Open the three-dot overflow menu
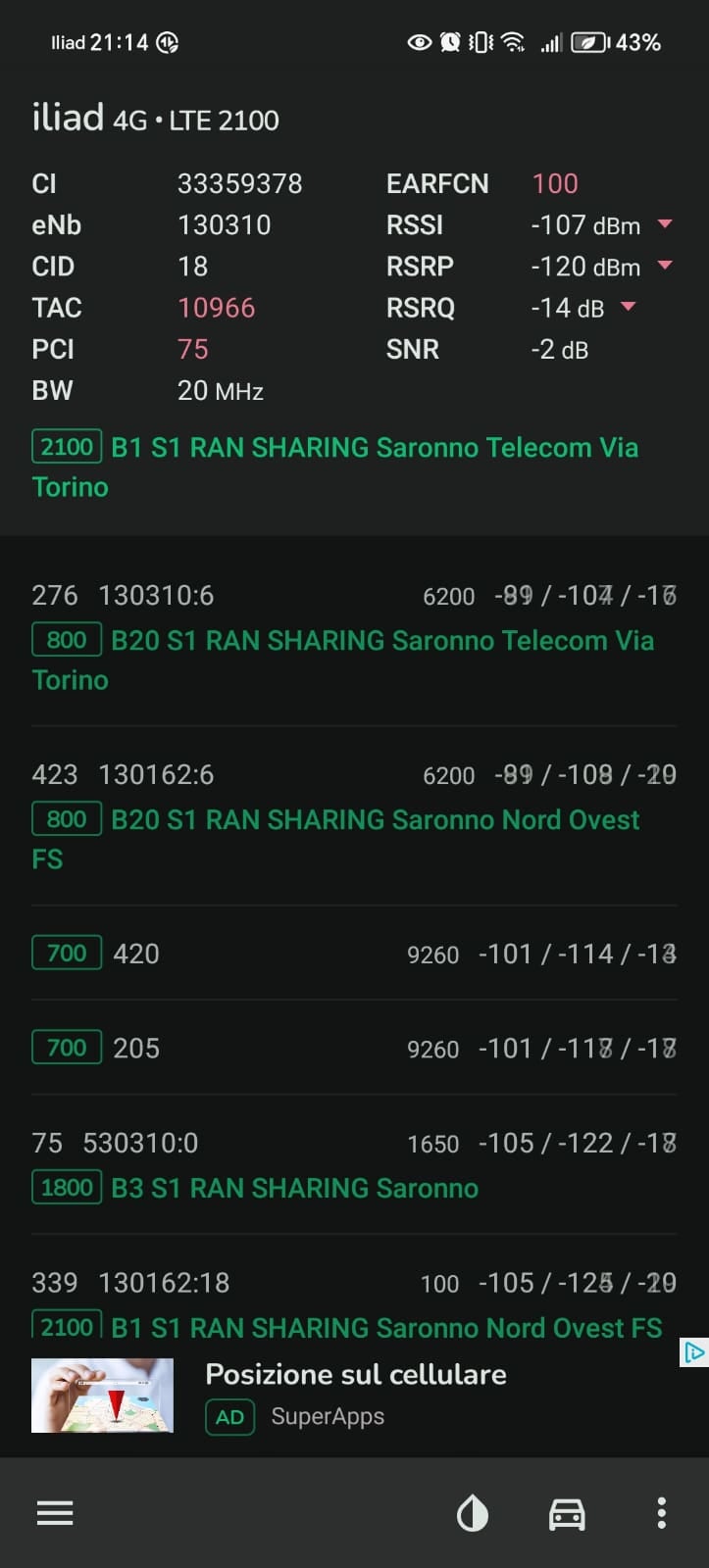This screenshot has height=1568, width=709. 662,1513
